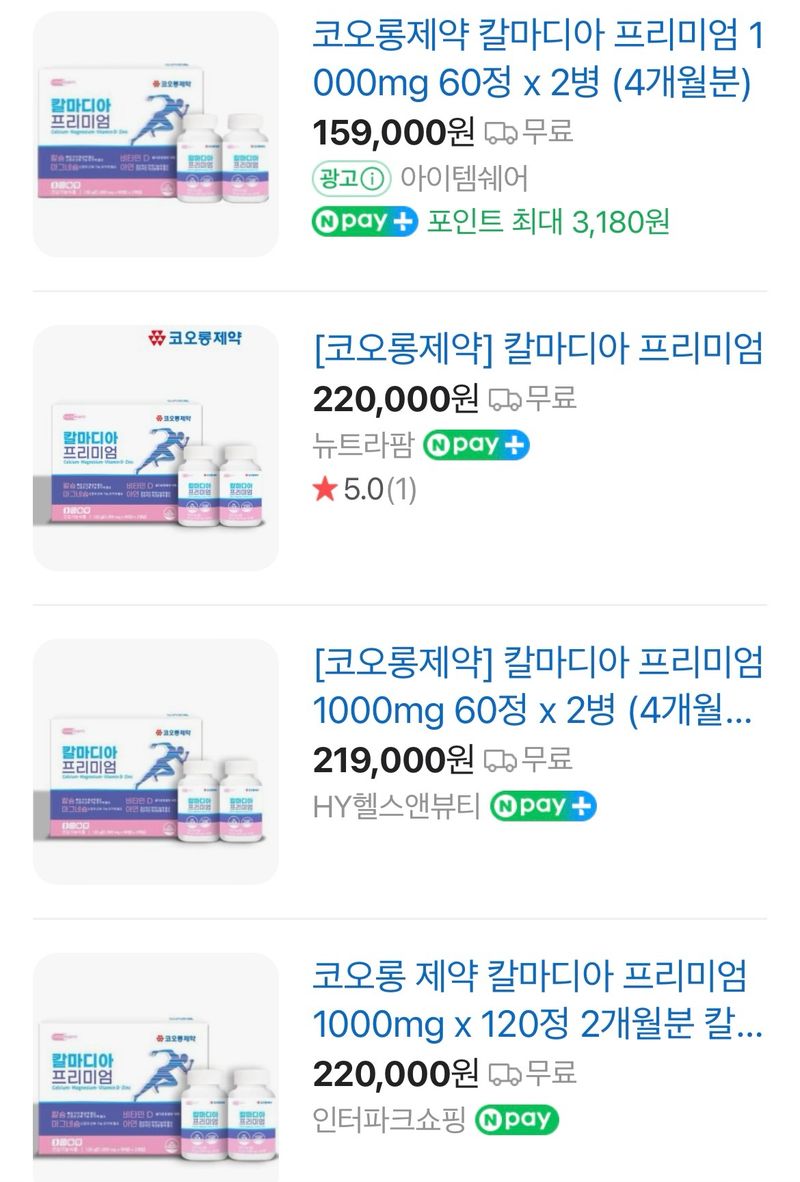800x1182 pixels.
Task: Click the Npay badge beside 아이템쉐어
Action: pyautogui.click(x=364, y=221)
